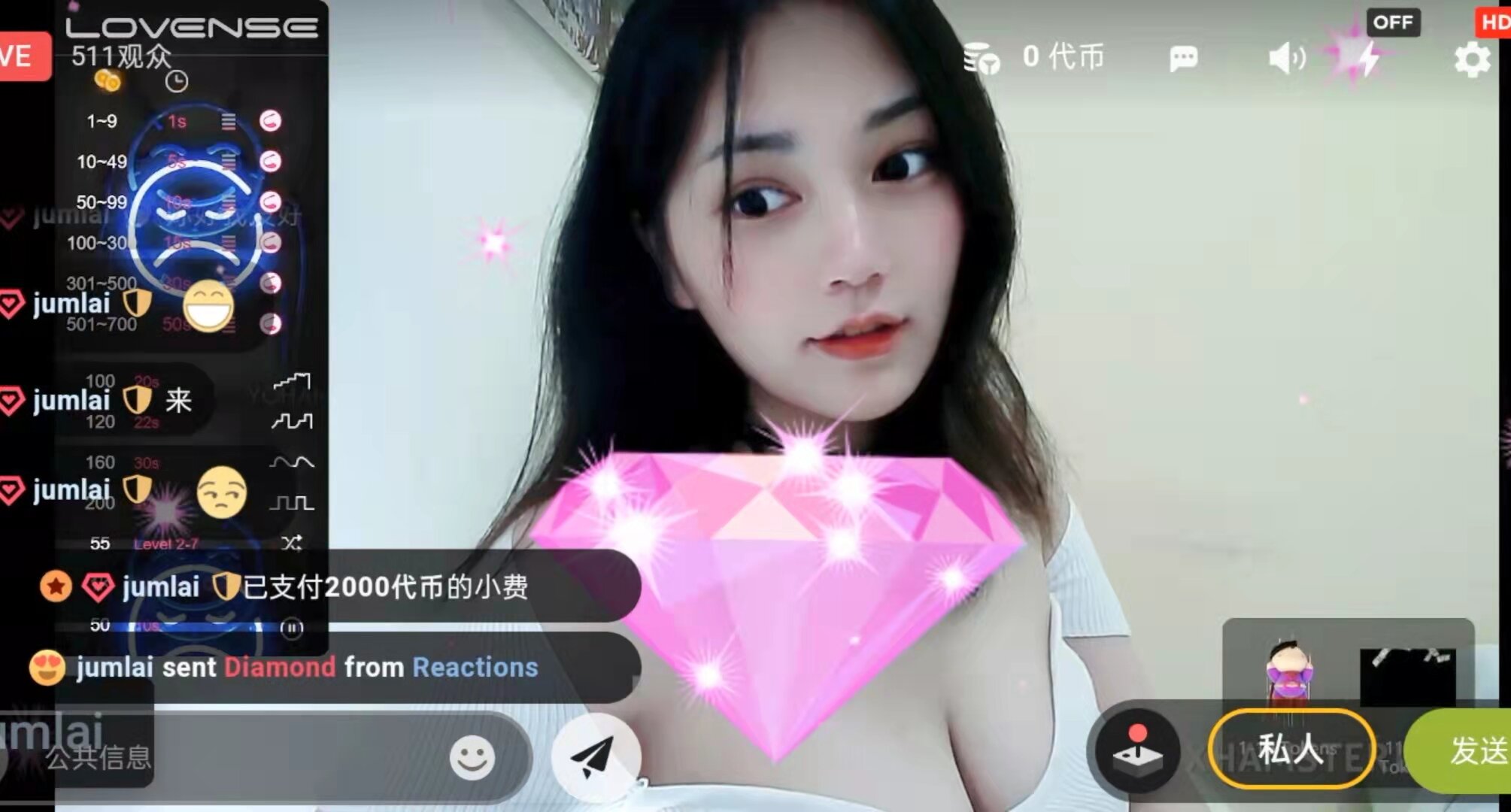Open the Reactions link in chat

pyautogui.click(x=475, y=667)
